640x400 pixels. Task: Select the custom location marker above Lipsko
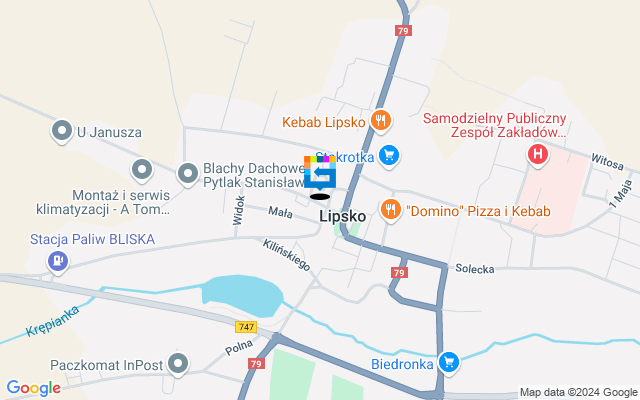[319, 177]
